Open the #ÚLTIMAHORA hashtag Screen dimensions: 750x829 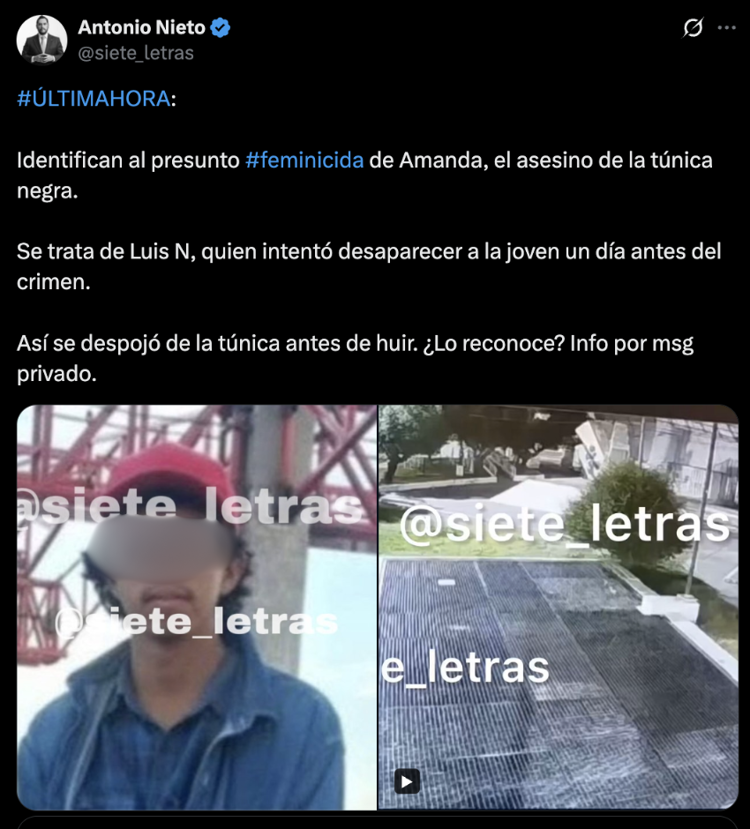click(x=92, y=100)
